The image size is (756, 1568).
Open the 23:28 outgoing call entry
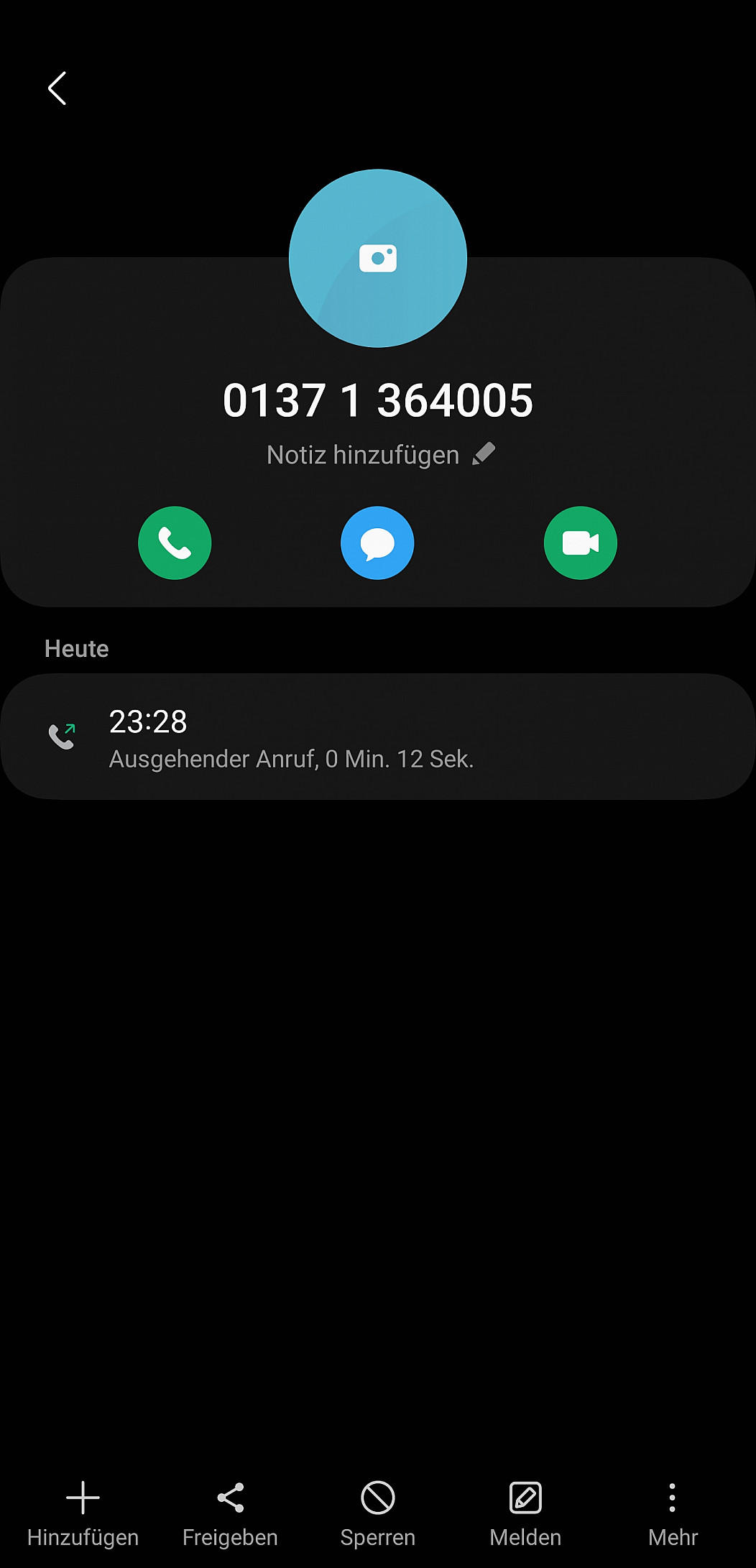coord(378,737)
